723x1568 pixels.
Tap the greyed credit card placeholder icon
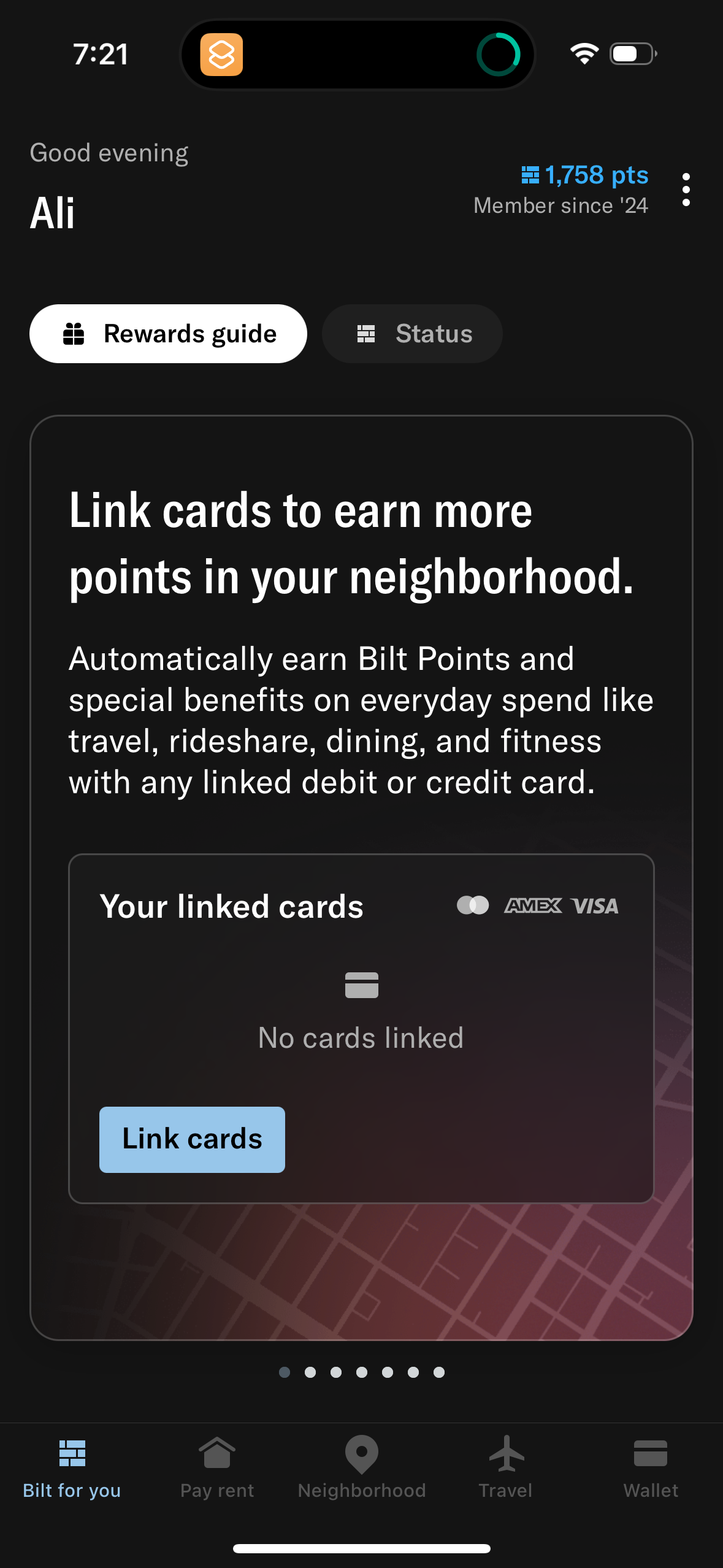pyautogui.click(x=361, y=985)
